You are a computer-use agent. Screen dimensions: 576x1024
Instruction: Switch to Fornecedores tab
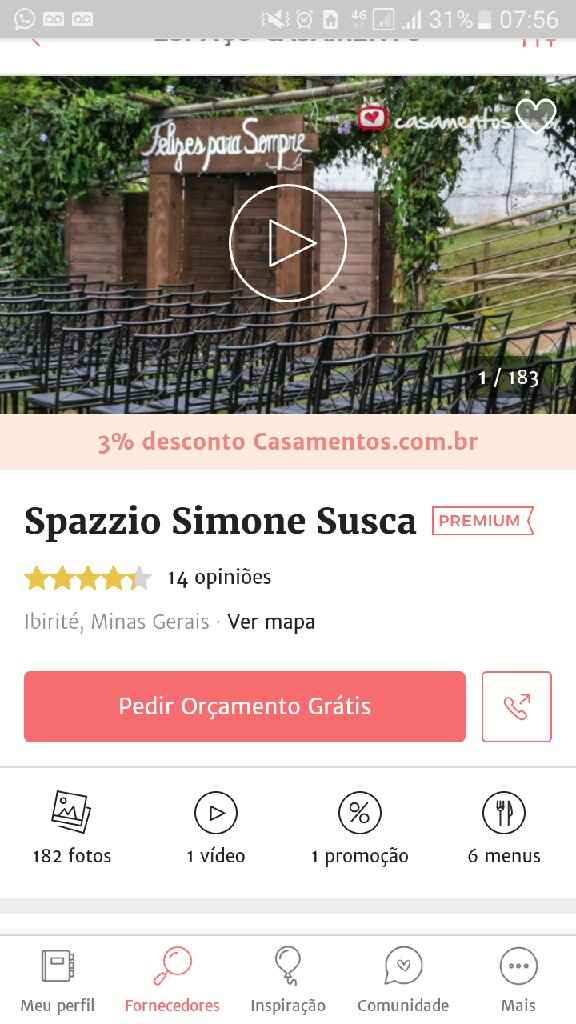(x=172, y=980)
